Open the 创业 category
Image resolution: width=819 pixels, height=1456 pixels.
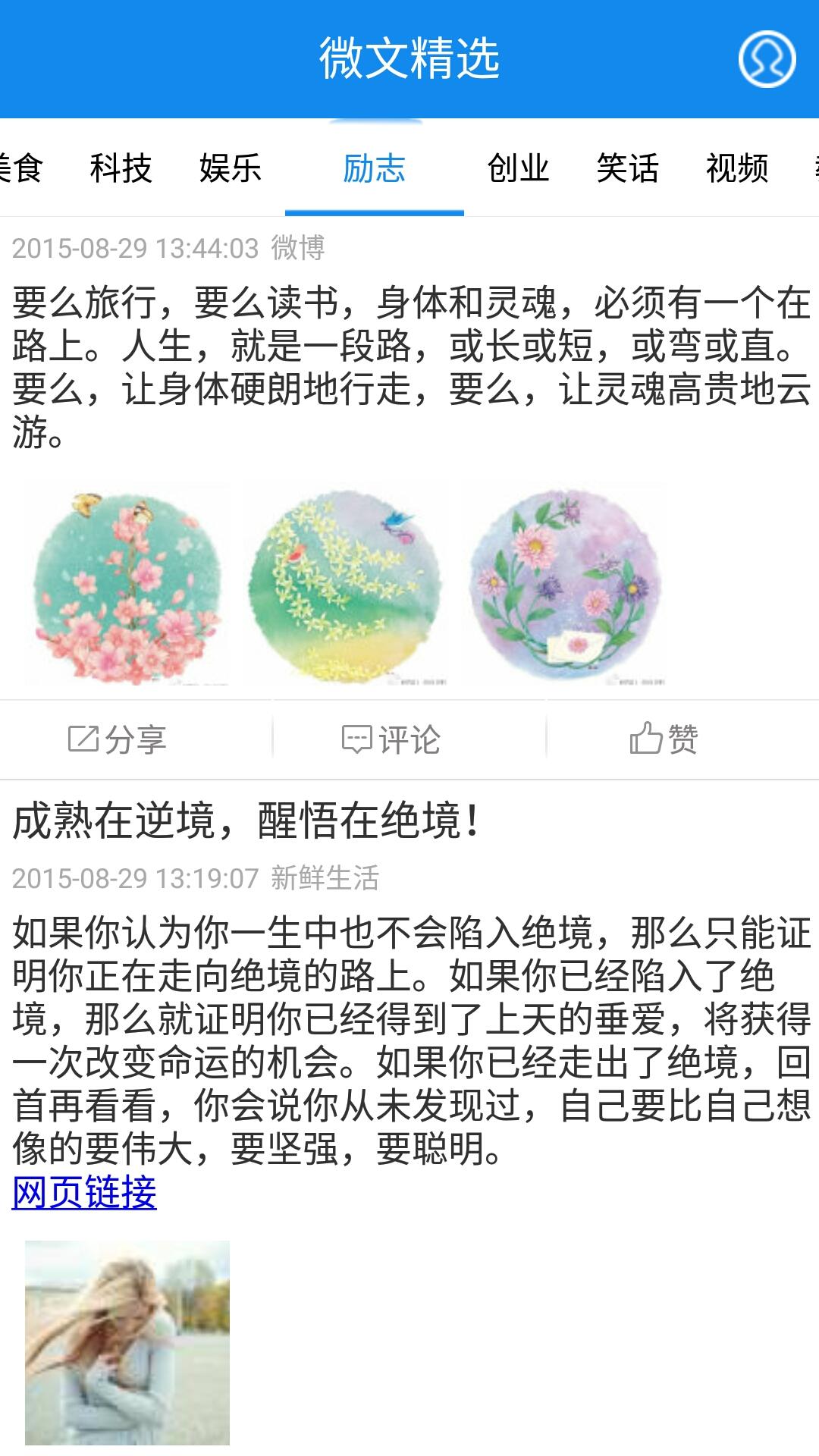point(518,168)
